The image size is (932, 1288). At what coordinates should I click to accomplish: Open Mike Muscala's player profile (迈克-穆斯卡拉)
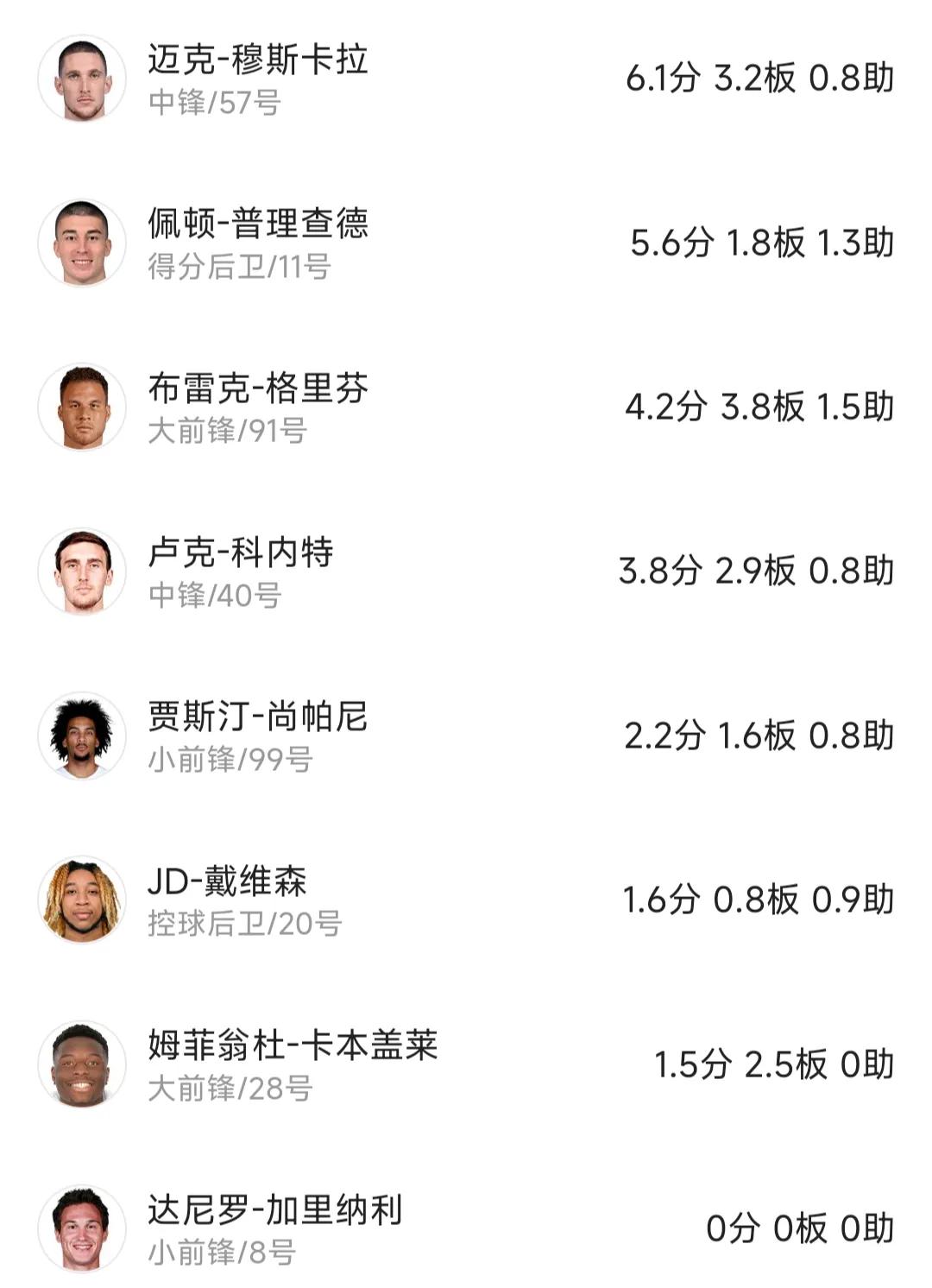point(257,60)
